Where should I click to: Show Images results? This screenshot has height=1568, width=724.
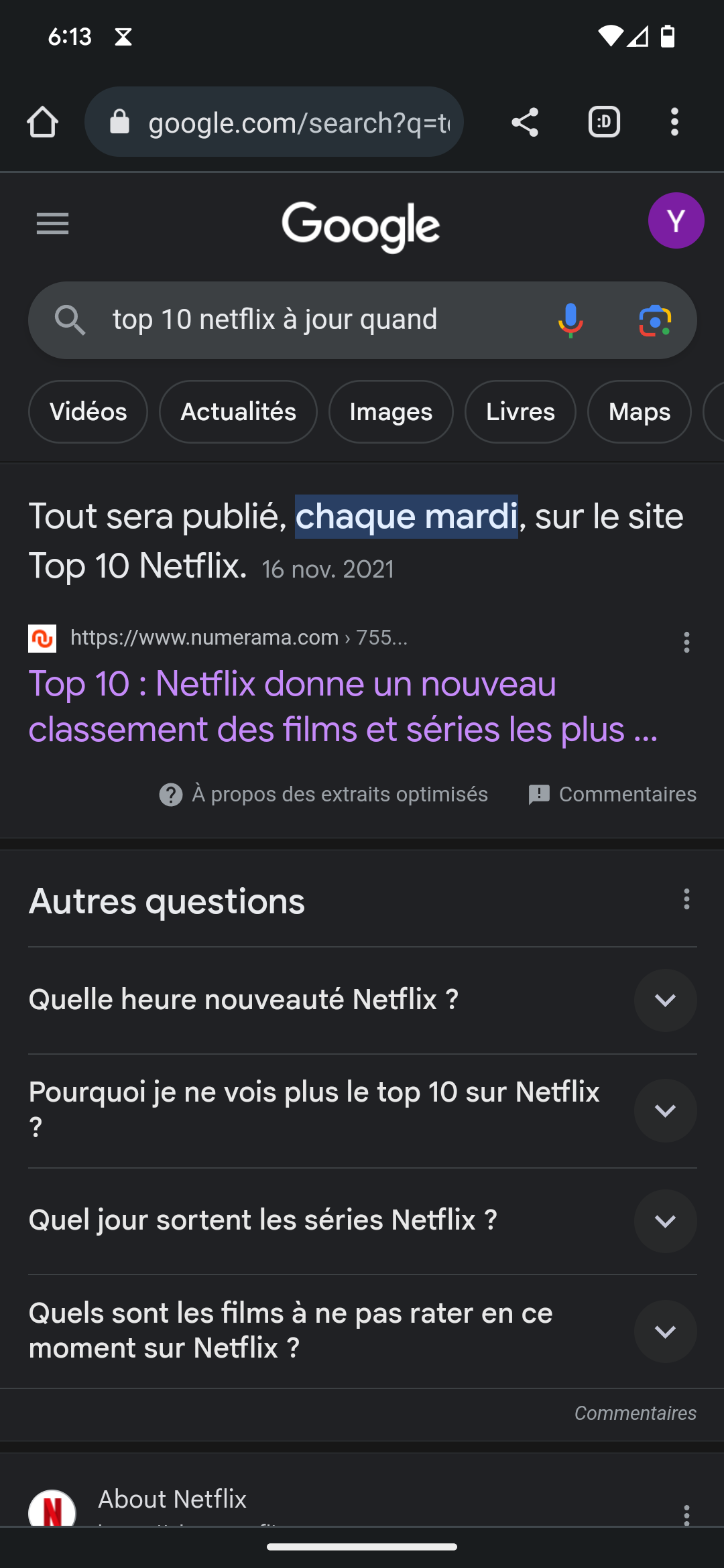point(391,412)
